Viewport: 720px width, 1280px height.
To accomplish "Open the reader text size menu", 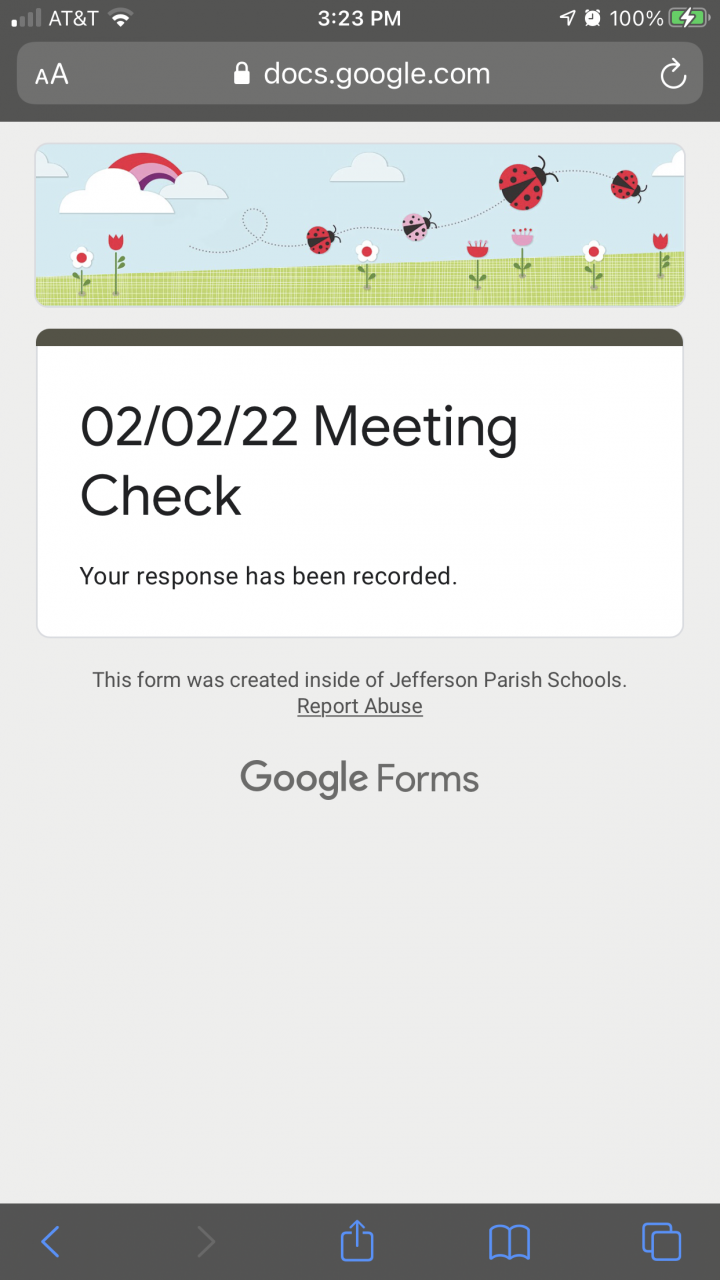I will click(x=52, y=75).
